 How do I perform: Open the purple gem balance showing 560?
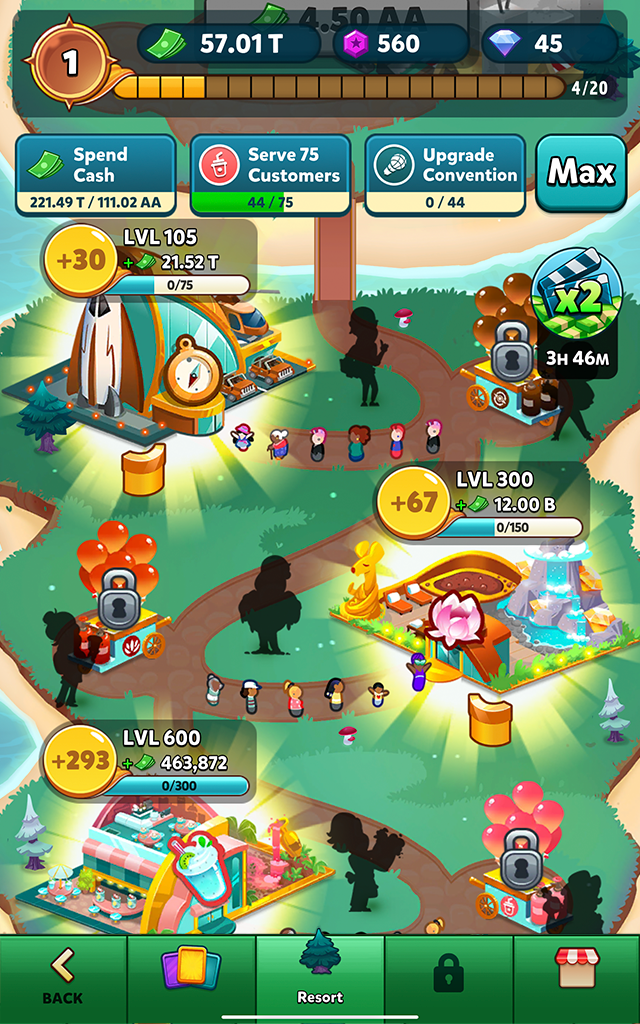[401, 44]
